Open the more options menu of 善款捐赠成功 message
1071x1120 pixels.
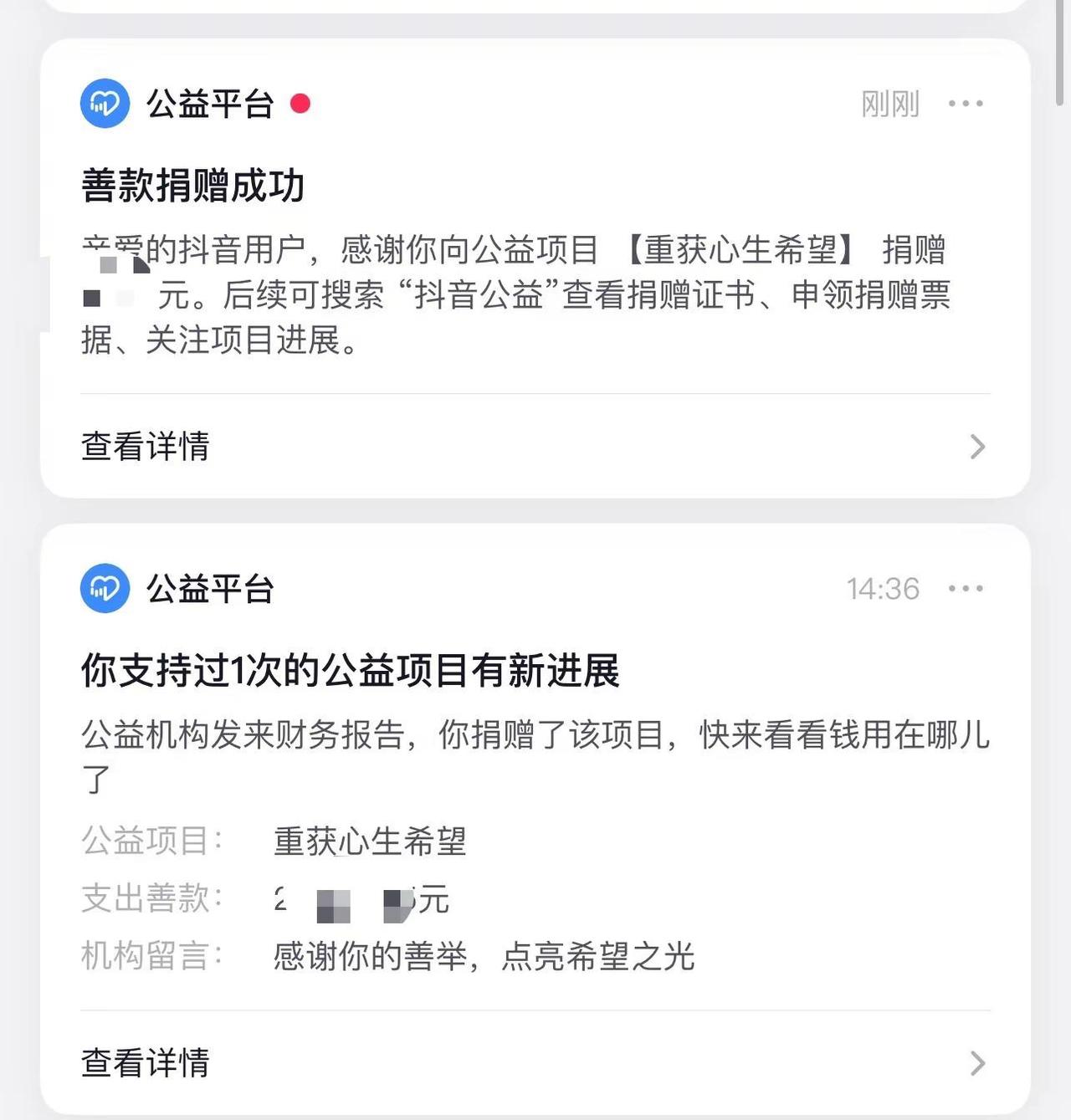click(966, 102)
